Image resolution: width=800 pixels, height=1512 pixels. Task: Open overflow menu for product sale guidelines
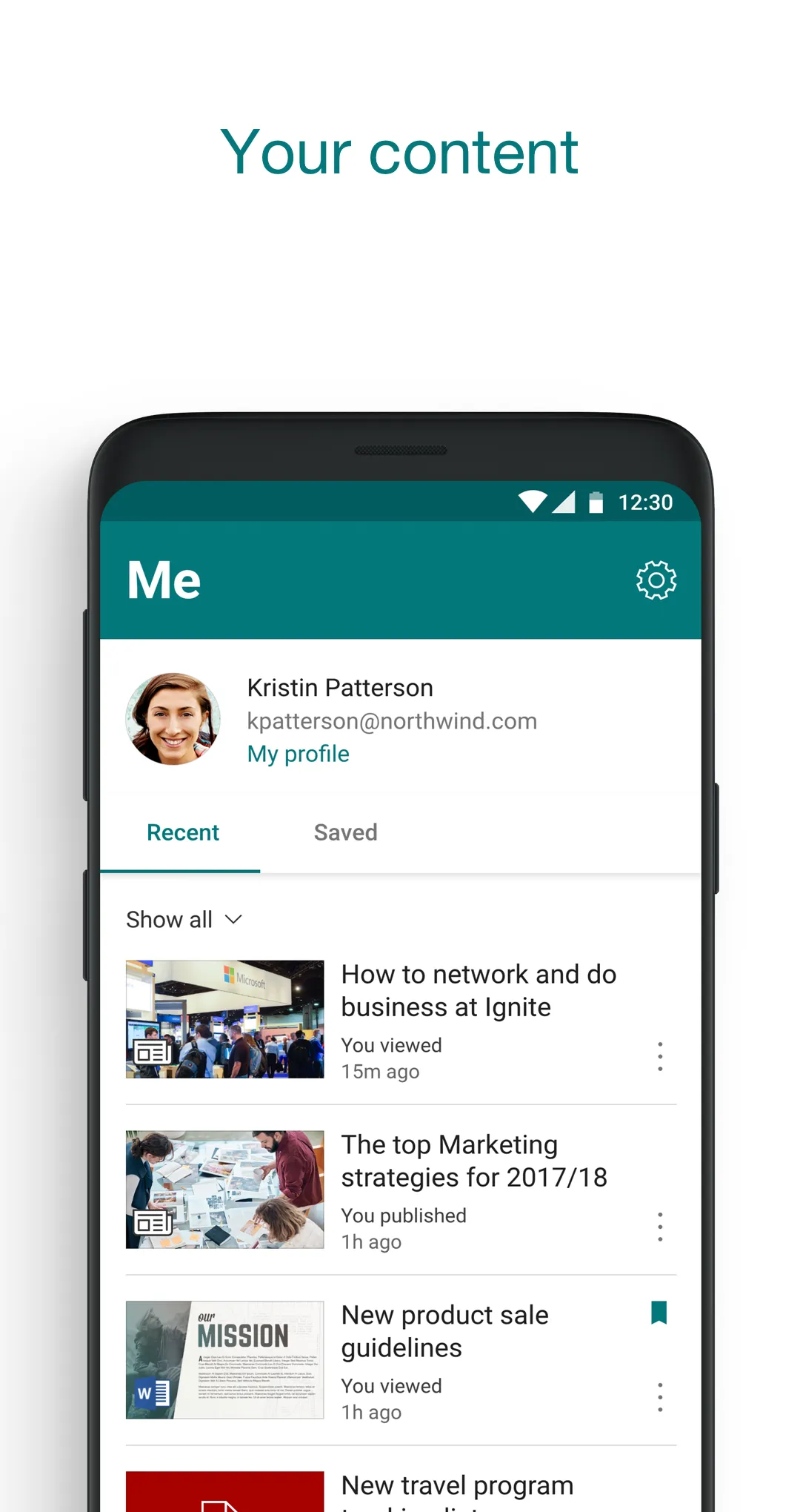[660, 1396]
